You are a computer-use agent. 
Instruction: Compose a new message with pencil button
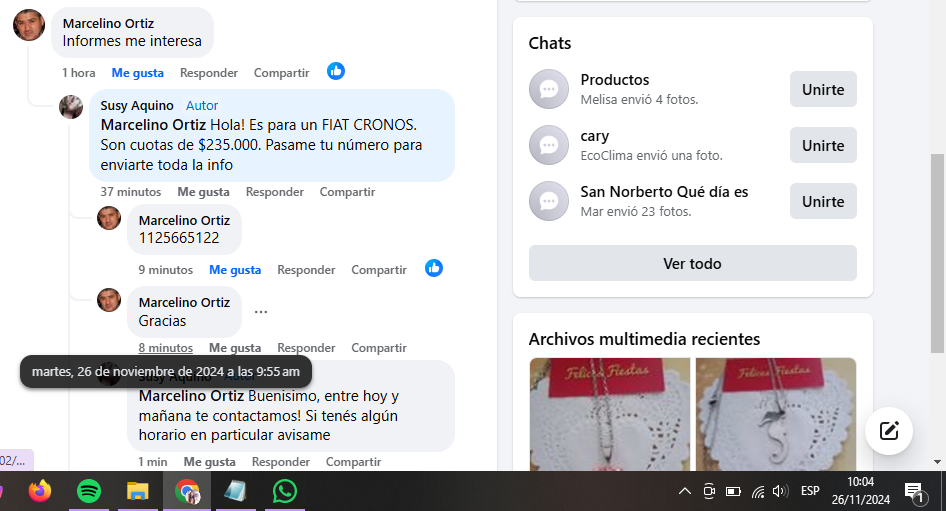pyautogui.click(x=888, y=431)
